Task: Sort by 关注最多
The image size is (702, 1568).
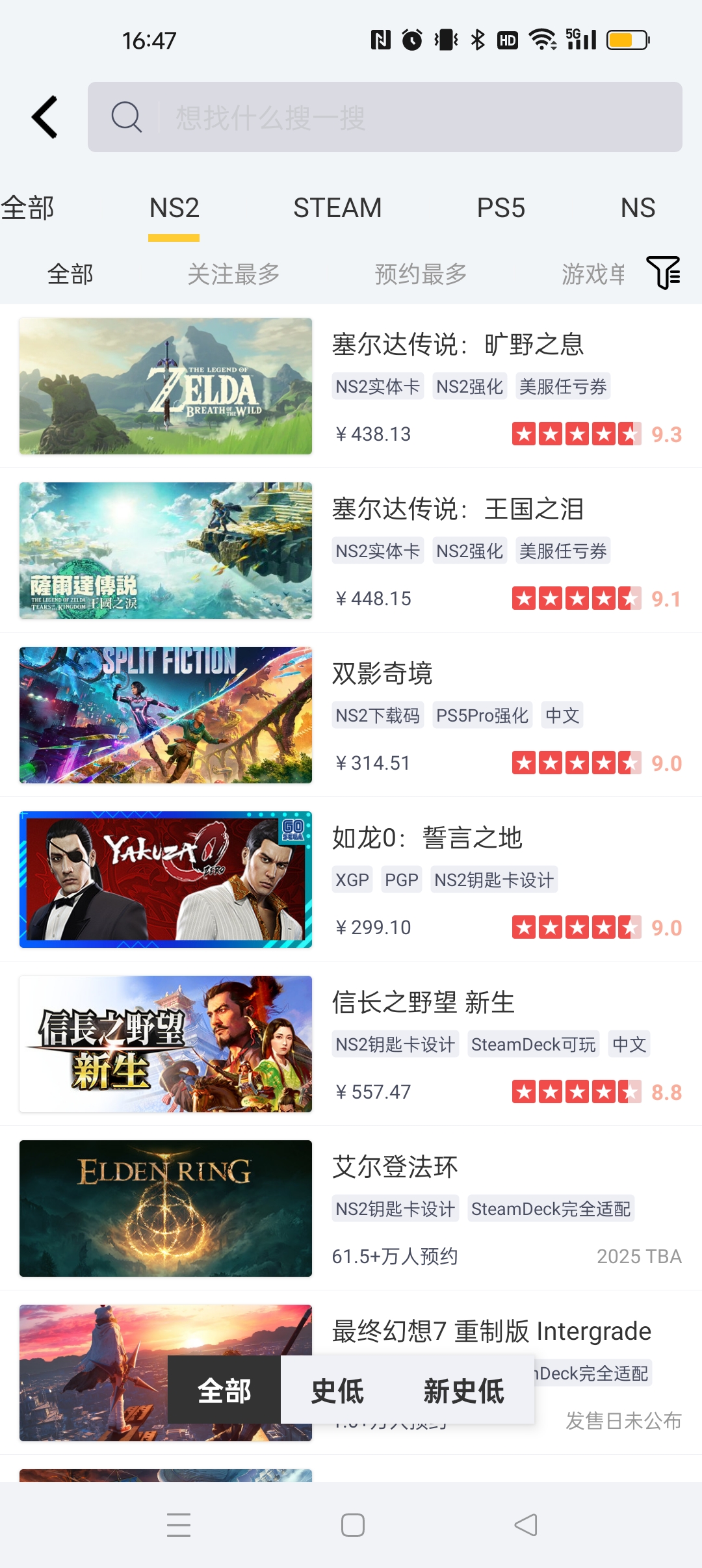Action: point(233,274)
